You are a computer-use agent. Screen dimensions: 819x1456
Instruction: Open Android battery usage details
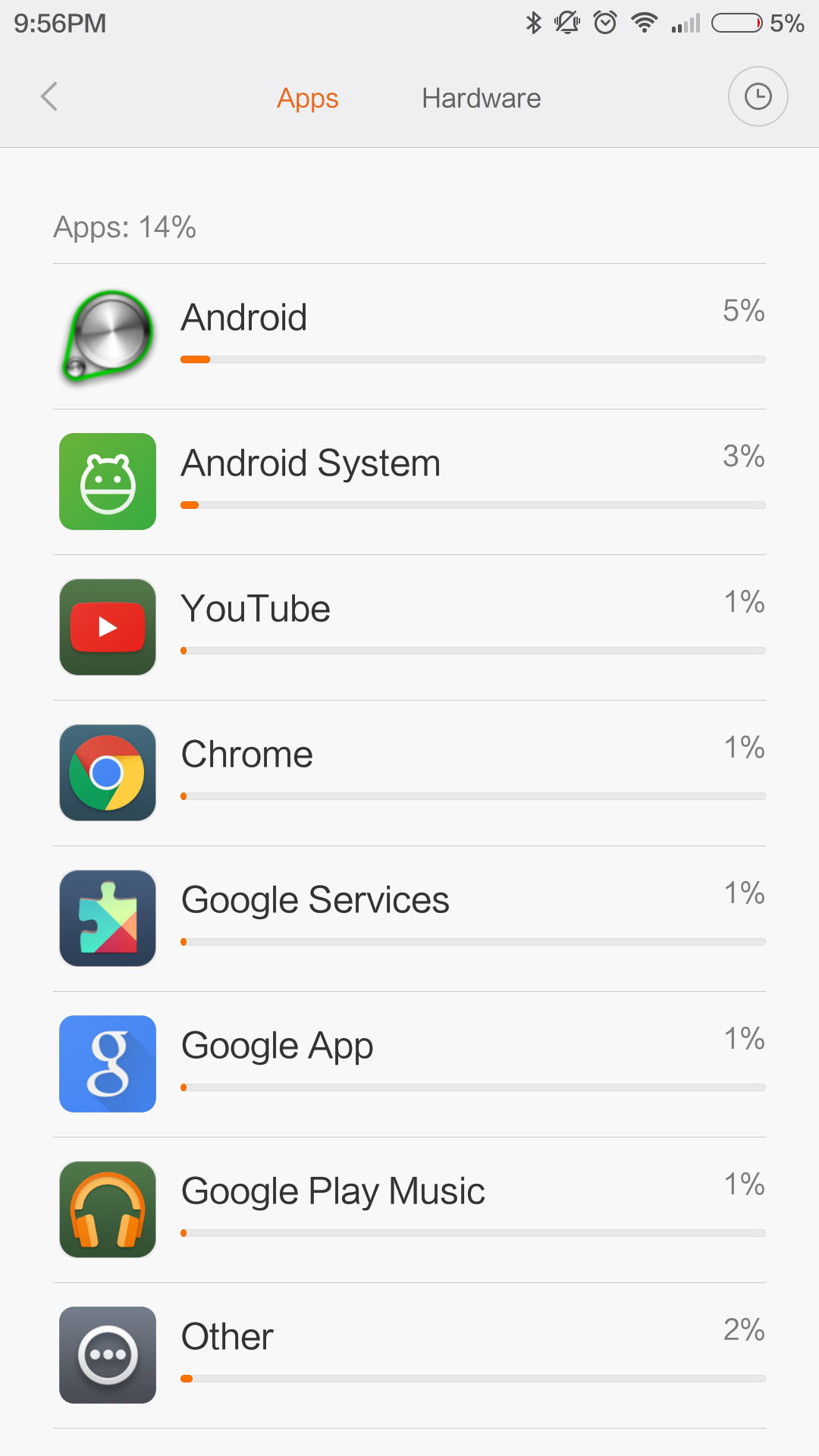[409, 336]
